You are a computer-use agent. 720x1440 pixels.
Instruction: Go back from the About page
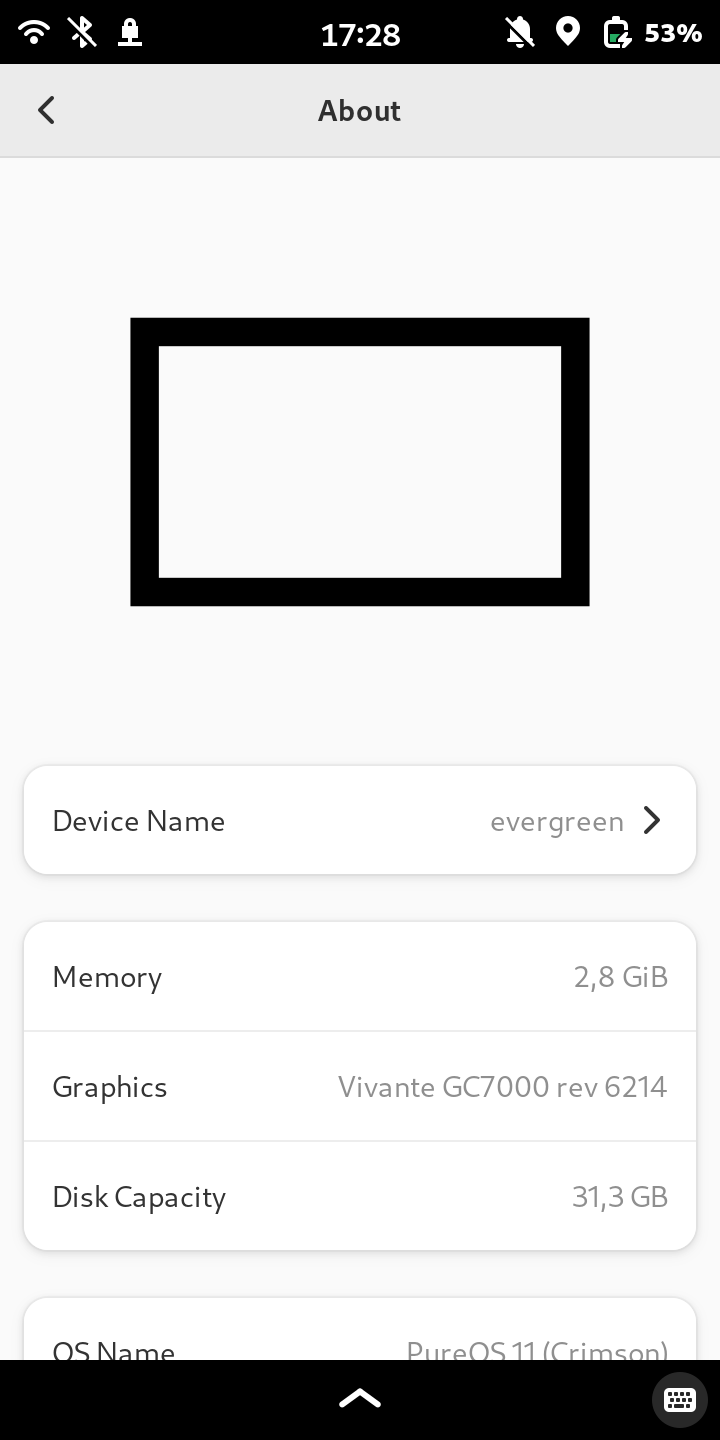pos(46,110)
